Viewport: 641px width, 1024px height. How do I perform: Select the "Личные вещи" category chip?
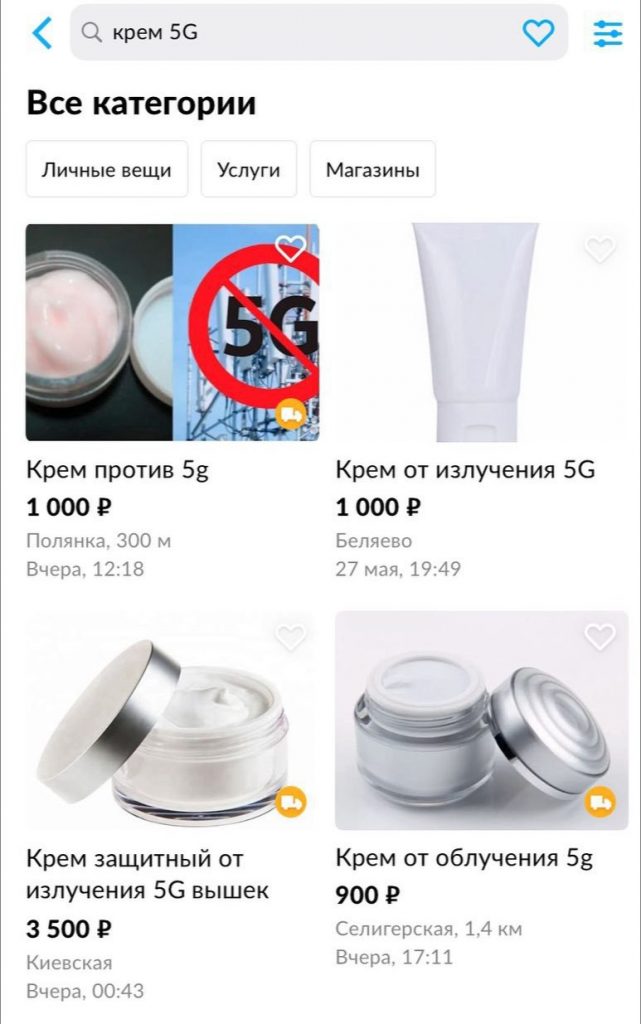pyautogui.click(x=106, y=170)
